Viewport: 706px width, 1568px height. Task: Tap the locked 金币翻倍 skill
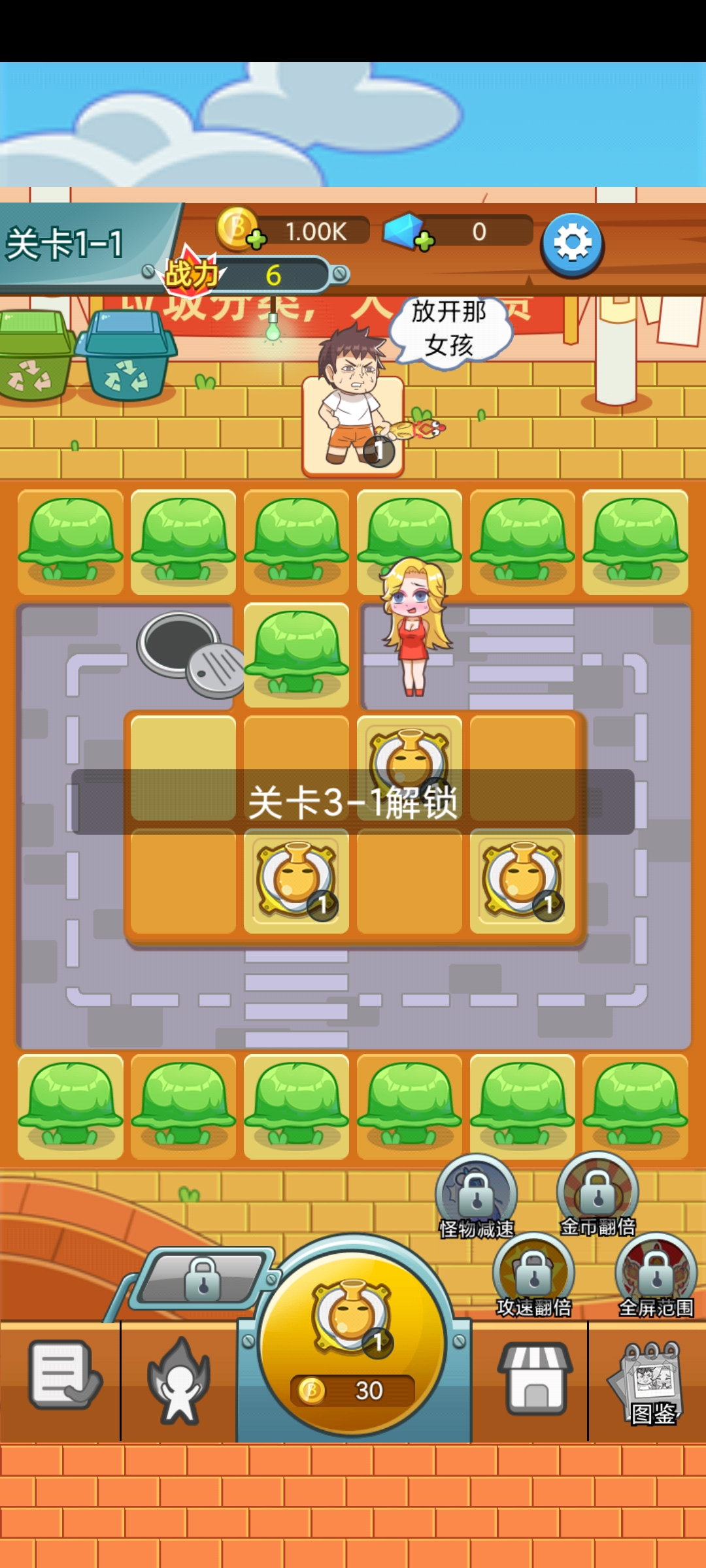click(597, 1193)
